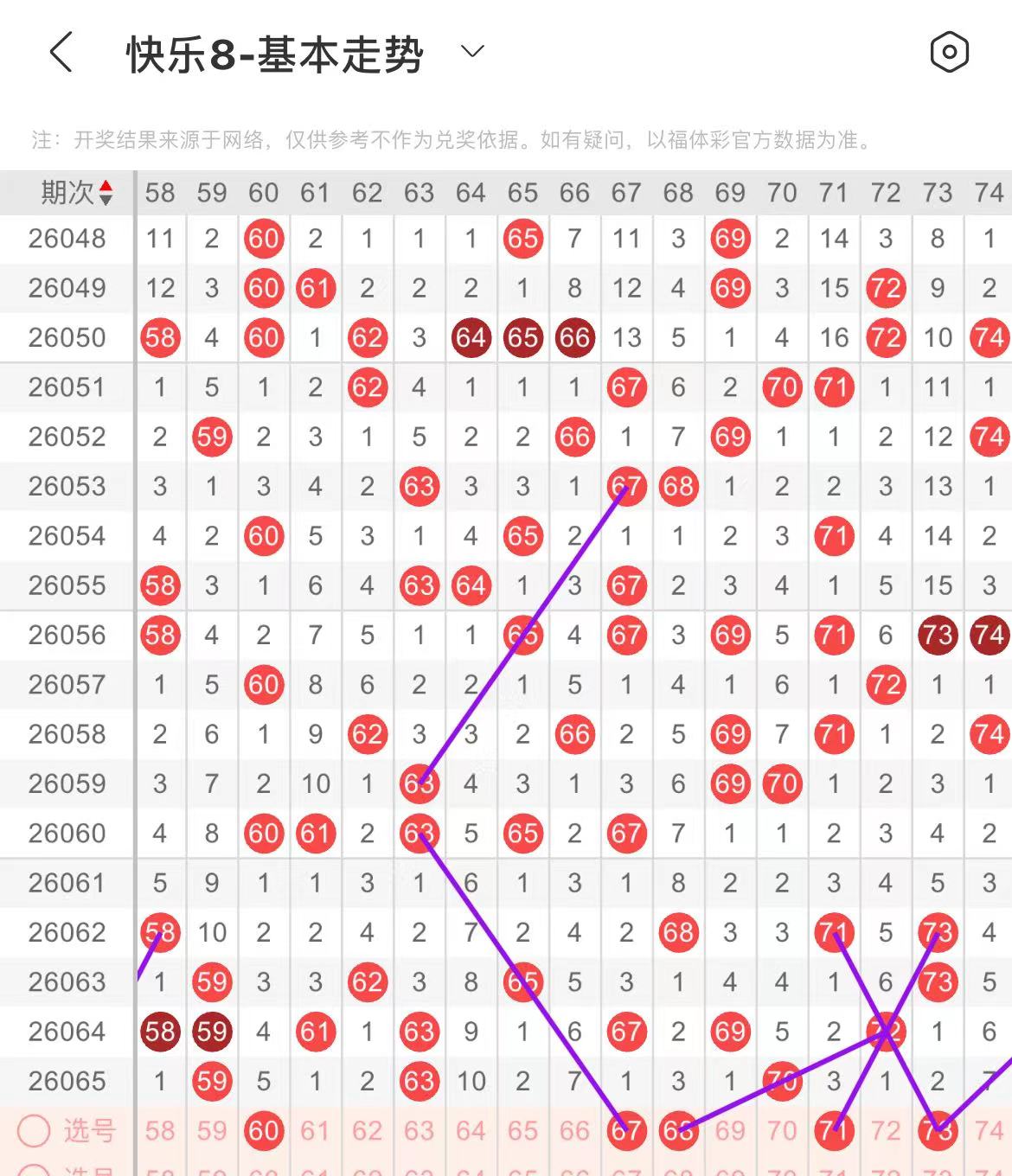
Task: Select number 64 in the first 选号 row
Action: [x=471, y=1130]
